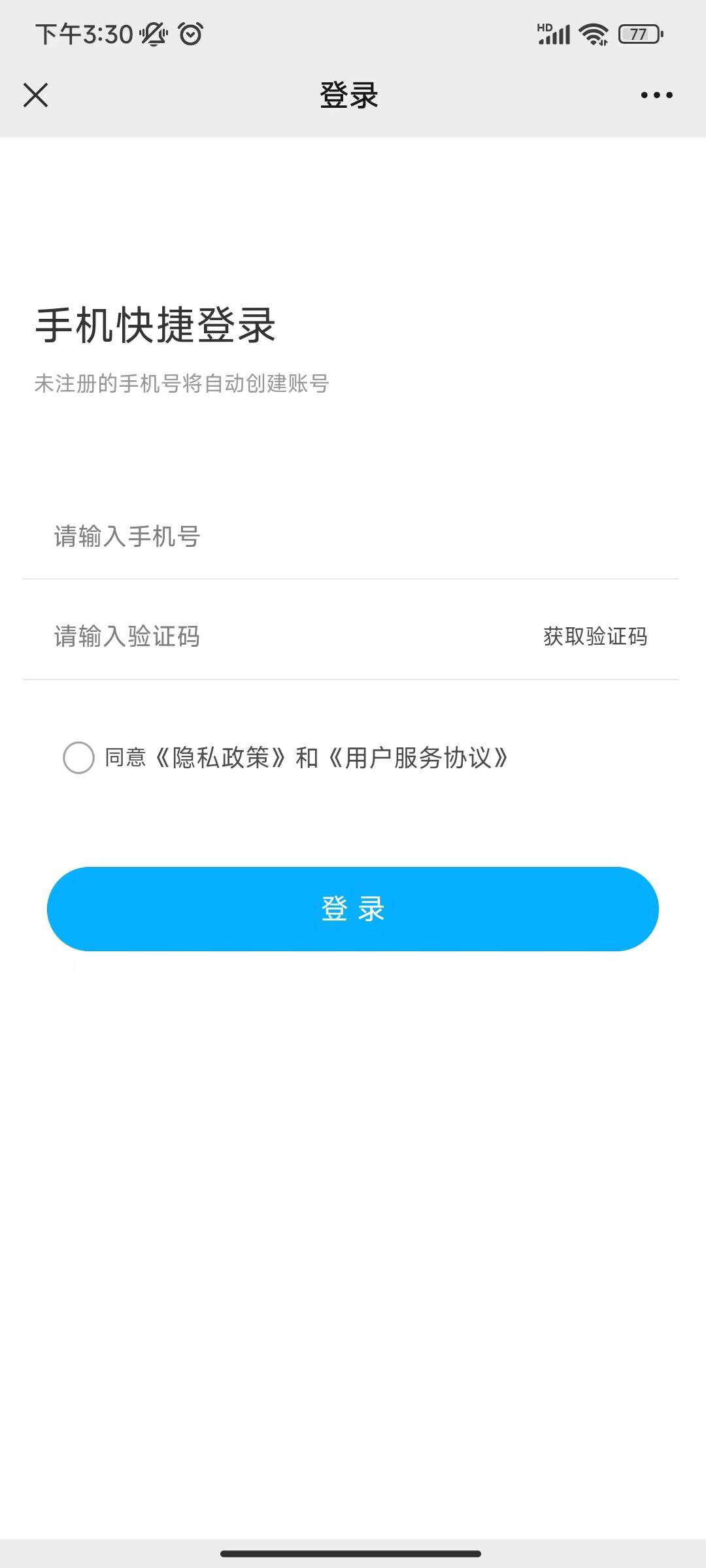
Task: Open the three-dot overflow menu
Action: 656,95
